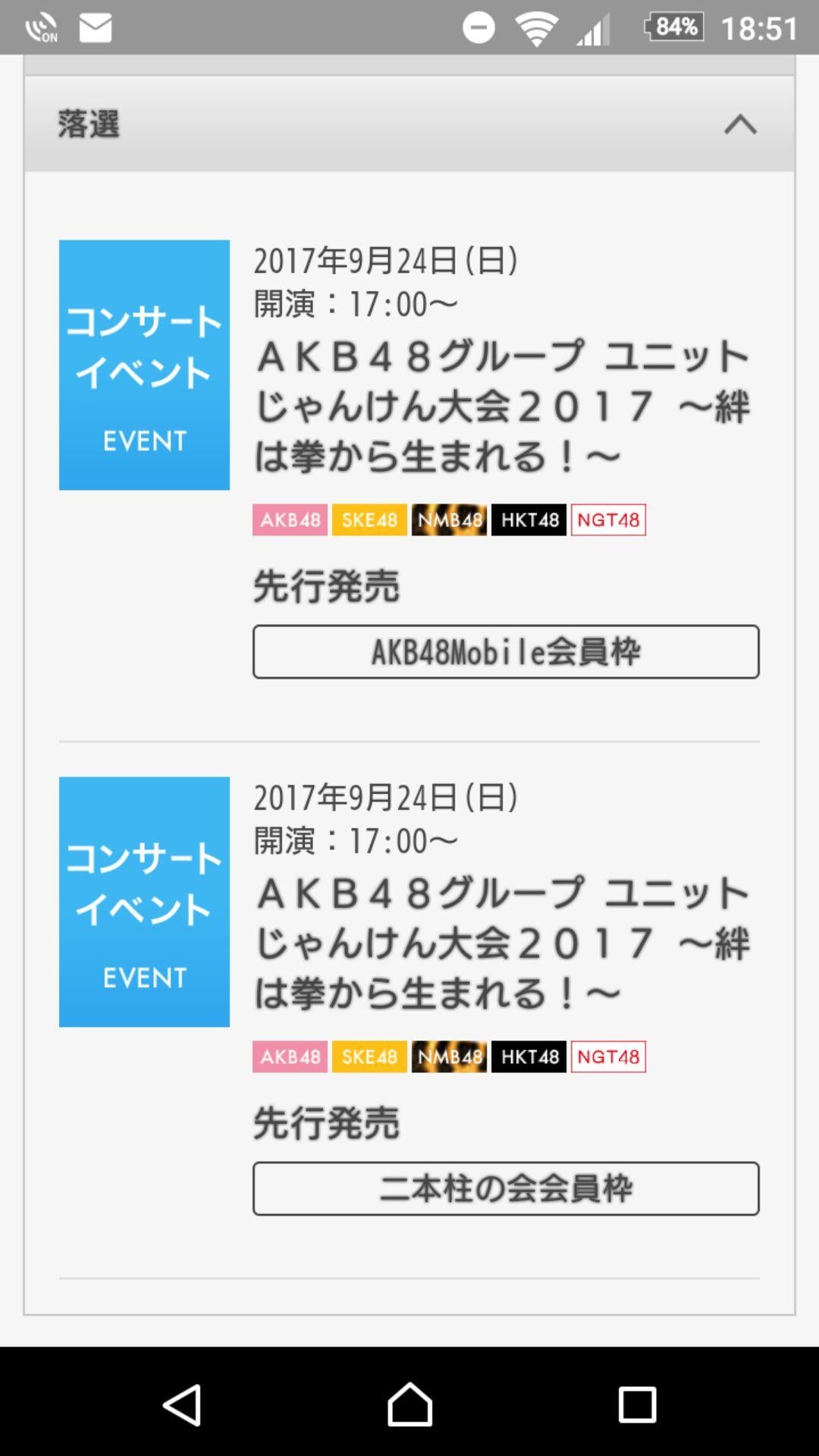Tap the 二本柱の会会員枠 button
The image size is (819, 1456).
tap(506, 1188)
